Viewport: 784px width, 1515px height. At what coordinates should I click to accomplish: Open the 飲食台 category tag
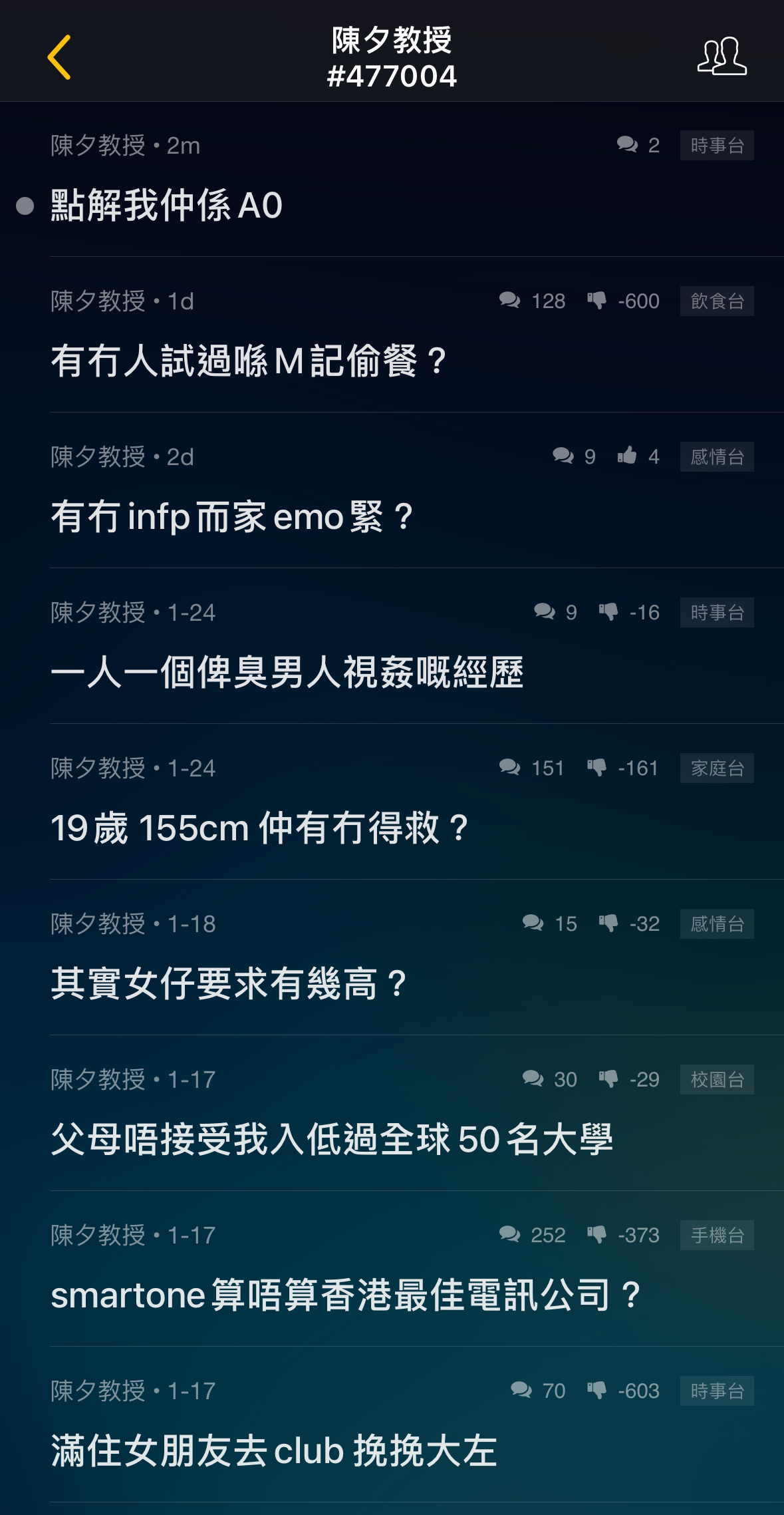(x=717, y=301)
